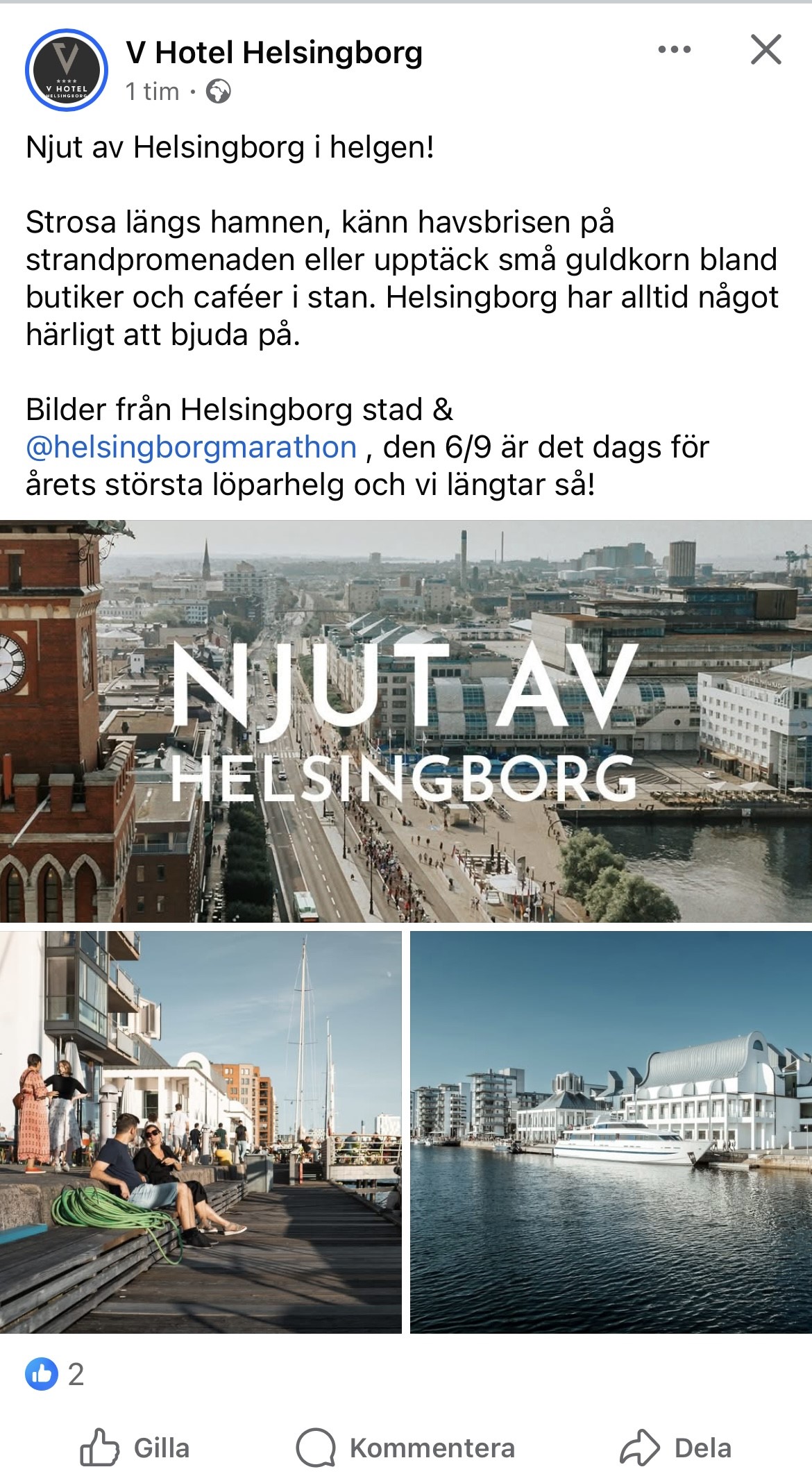The width and height of the screenshot is (812, 1483).
Task: Share the post with Dela
Action: tap(676, 1448)
